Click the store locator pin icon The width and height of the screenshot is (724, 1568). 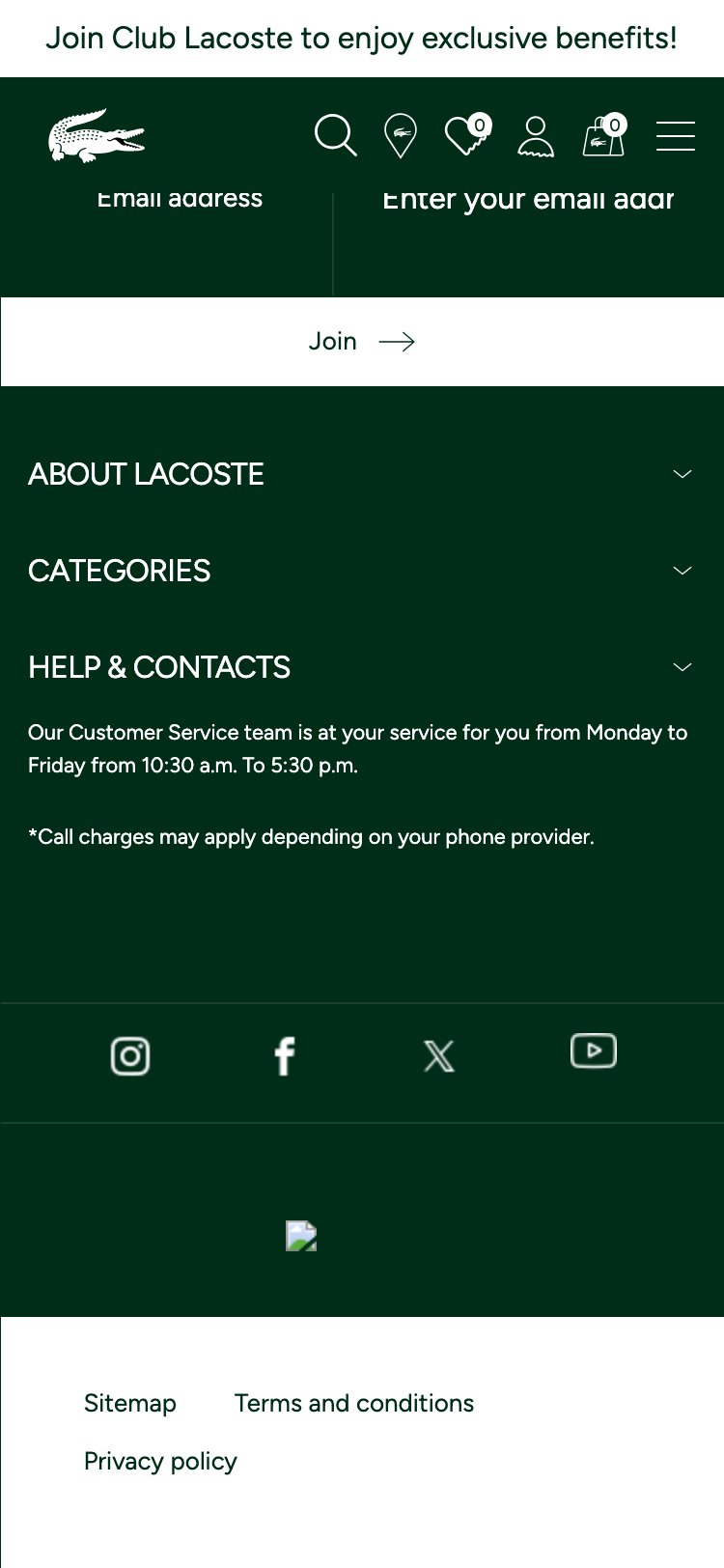tap(401, 136)
